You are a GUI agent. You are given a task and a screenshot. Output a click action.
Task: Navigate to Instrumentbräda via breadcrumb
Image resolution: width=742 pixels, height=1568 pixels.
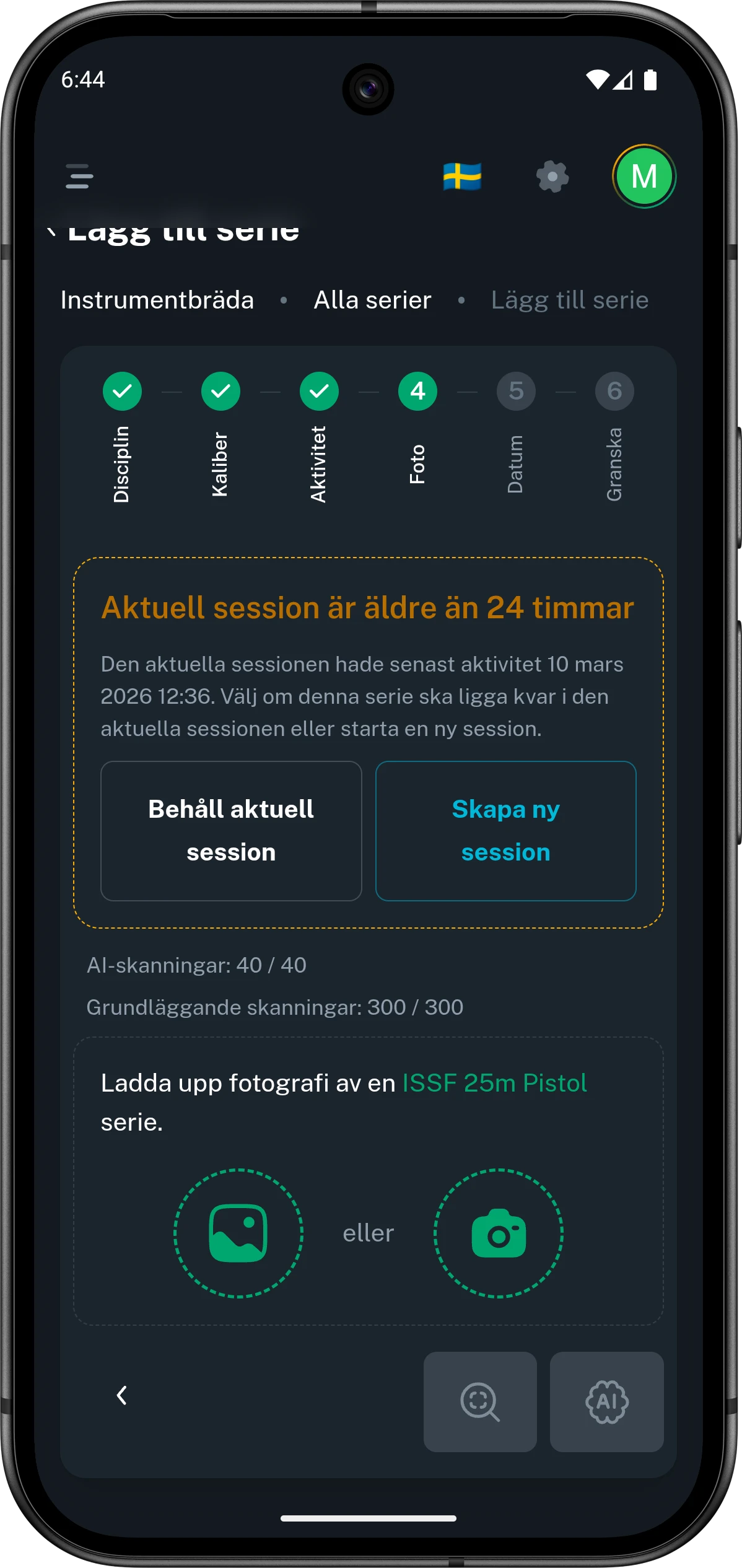tap(157, 300)
